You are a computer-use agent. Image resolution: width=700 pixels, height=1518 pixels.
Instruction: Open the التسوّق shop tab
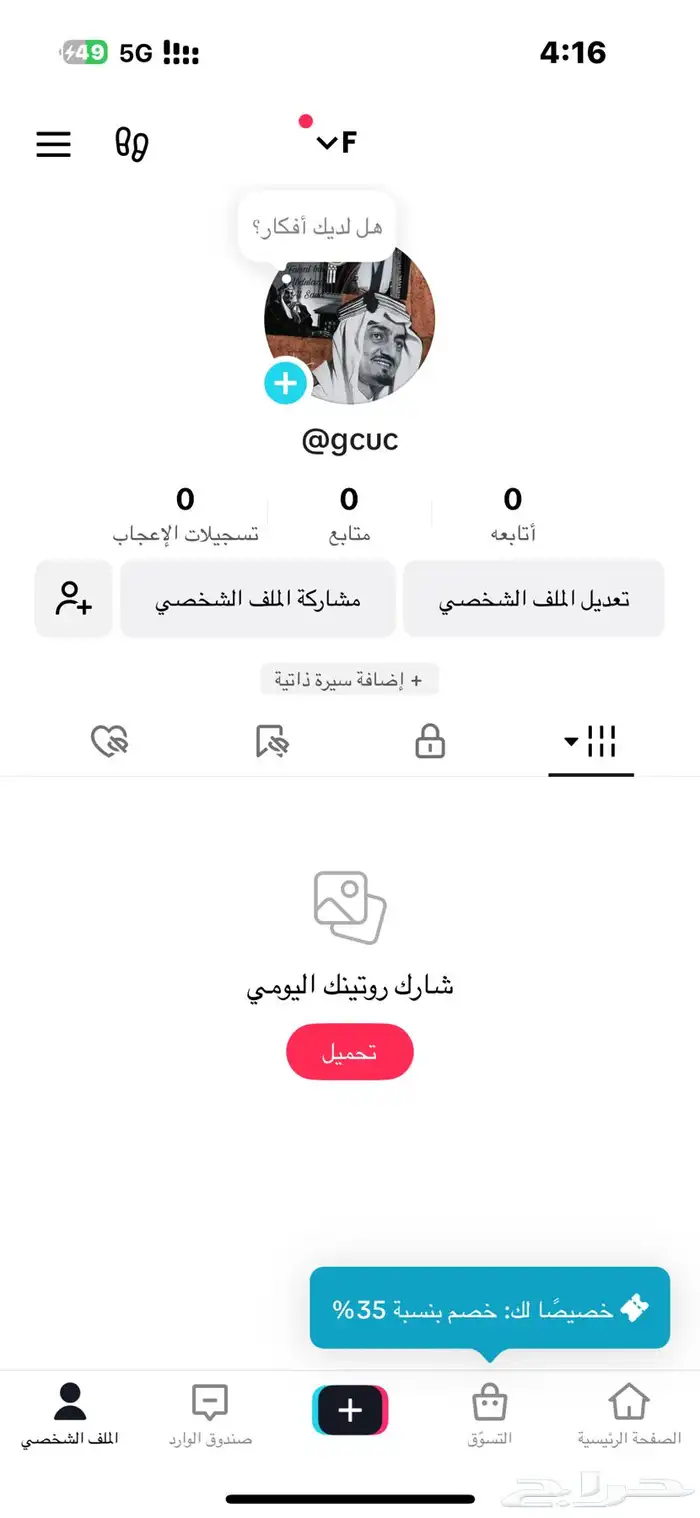(489, 1412)
